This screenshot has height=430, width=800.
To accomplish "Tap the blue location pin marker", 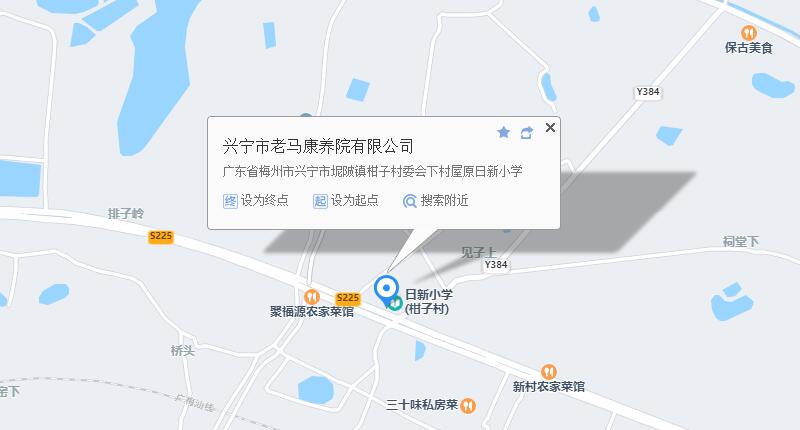I will (387, 290).
